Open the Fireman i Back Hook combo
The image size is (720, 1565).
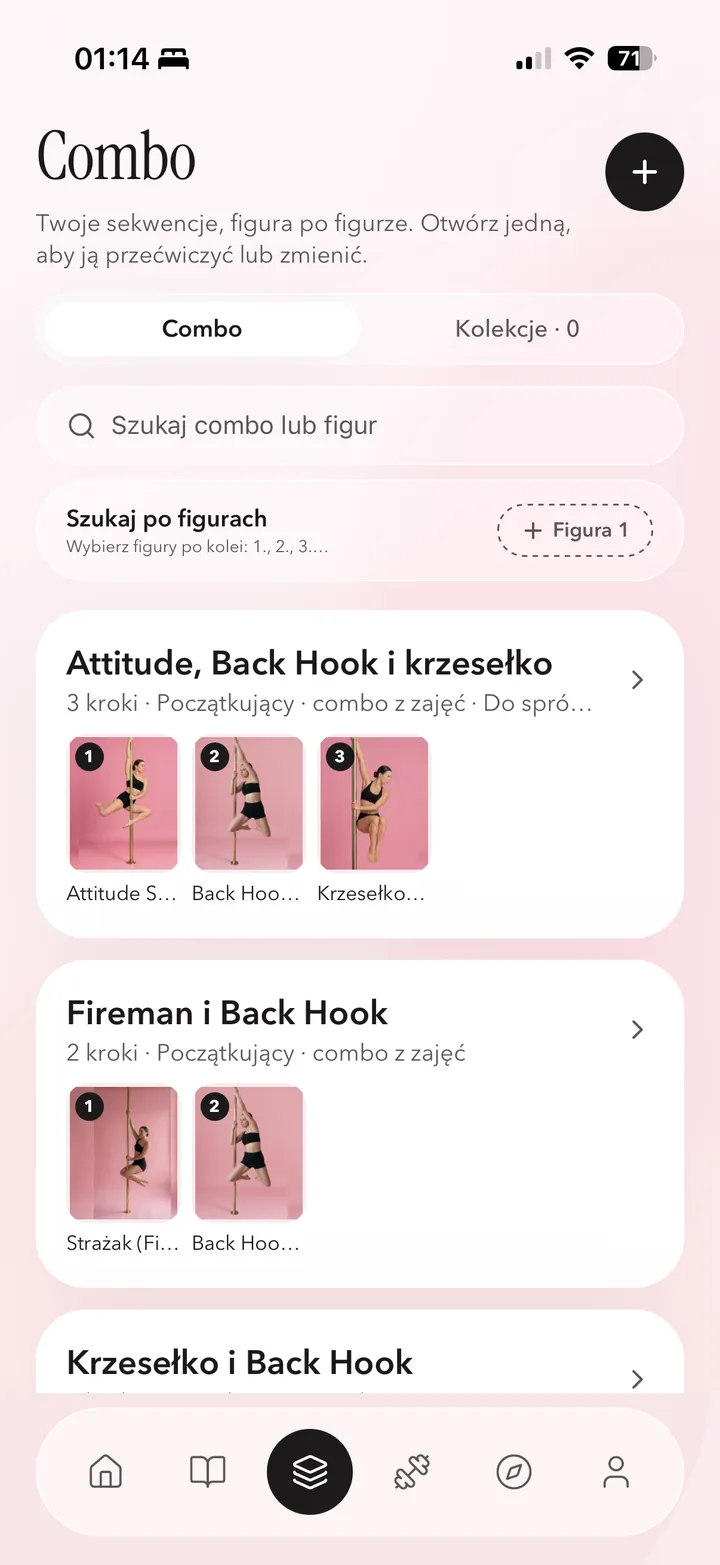click(360, 1124)
